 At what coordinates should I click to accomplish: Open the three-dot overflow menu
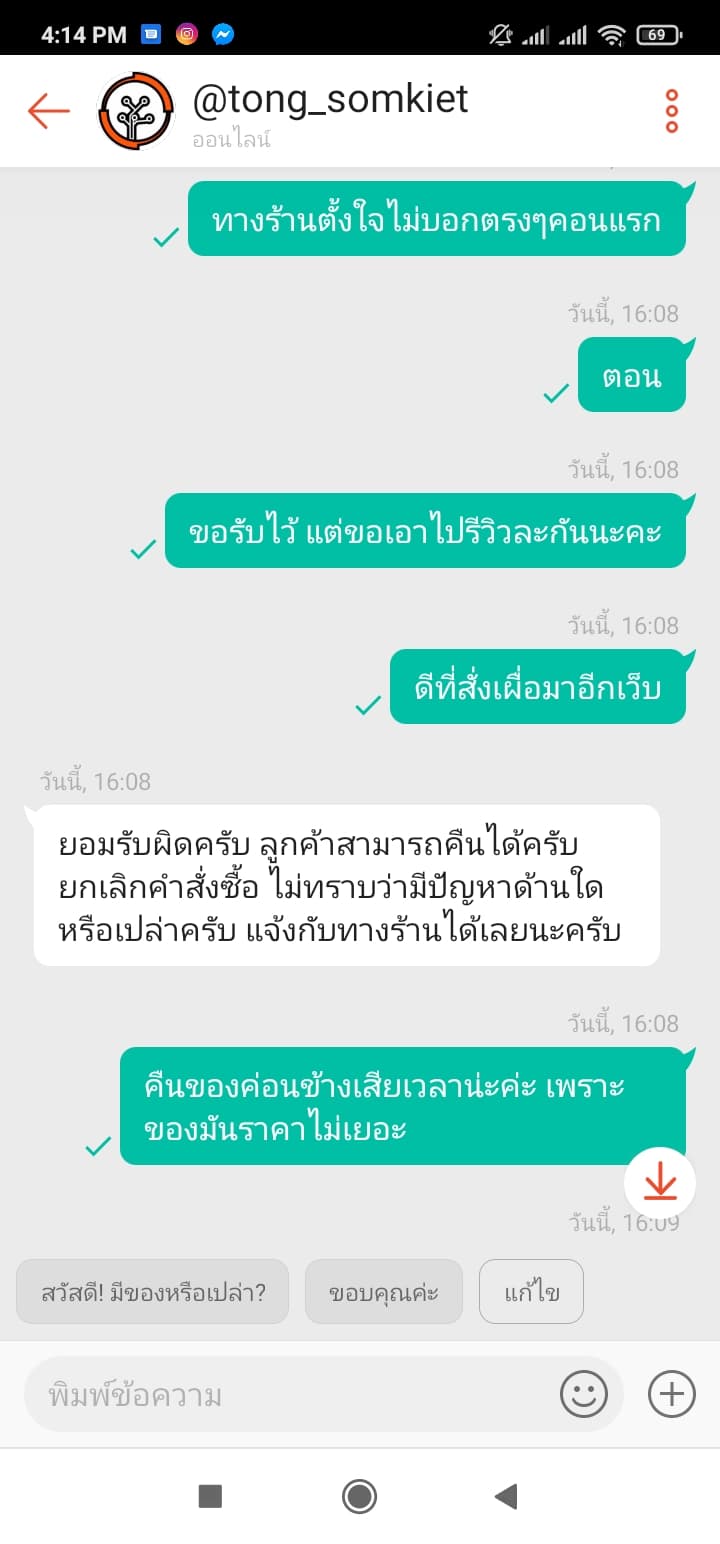(x=672, y=111)
